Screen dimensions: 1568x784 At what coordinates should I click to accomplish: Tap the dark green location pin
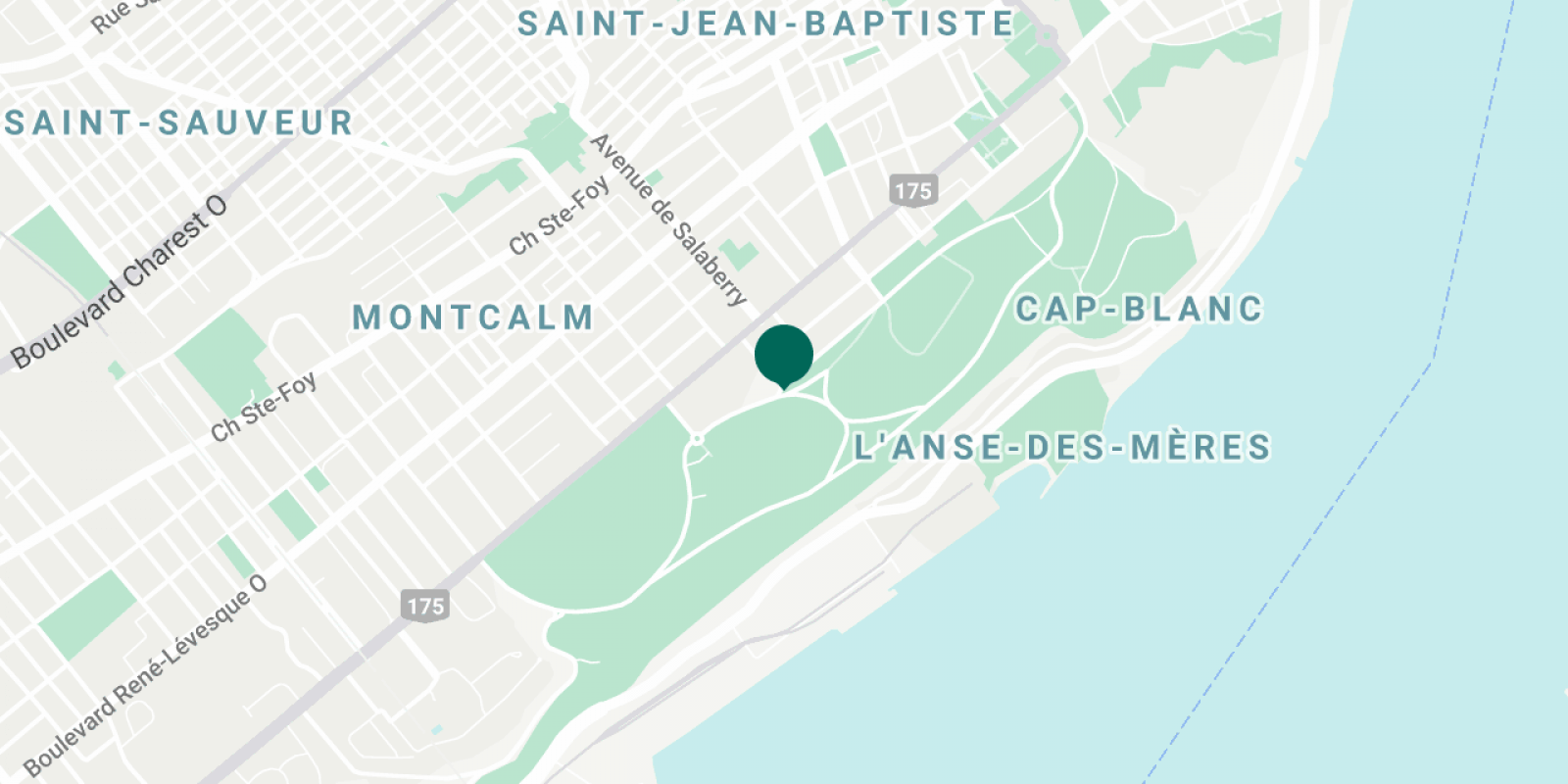coord(783,356)
